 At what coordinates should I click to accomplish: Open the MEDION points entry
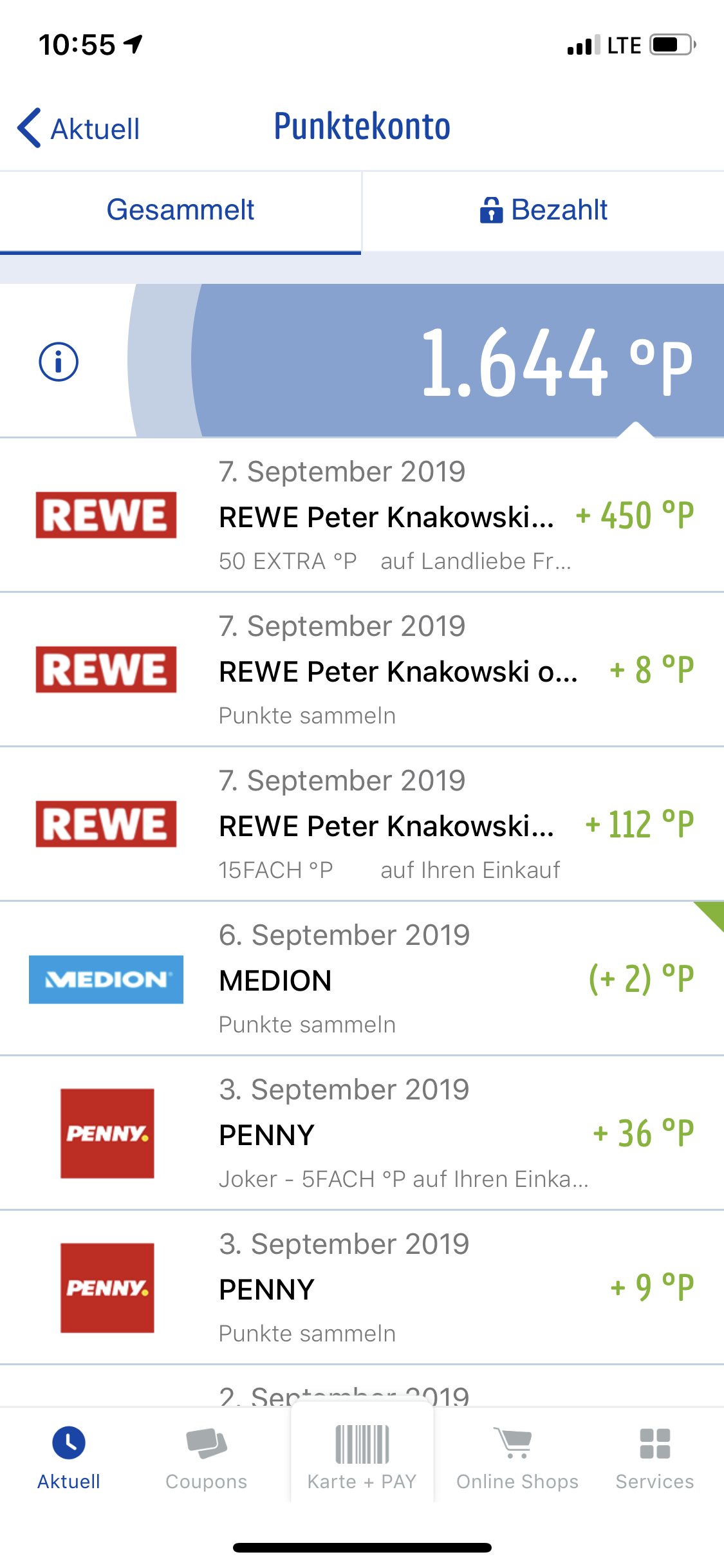[386, 979]
